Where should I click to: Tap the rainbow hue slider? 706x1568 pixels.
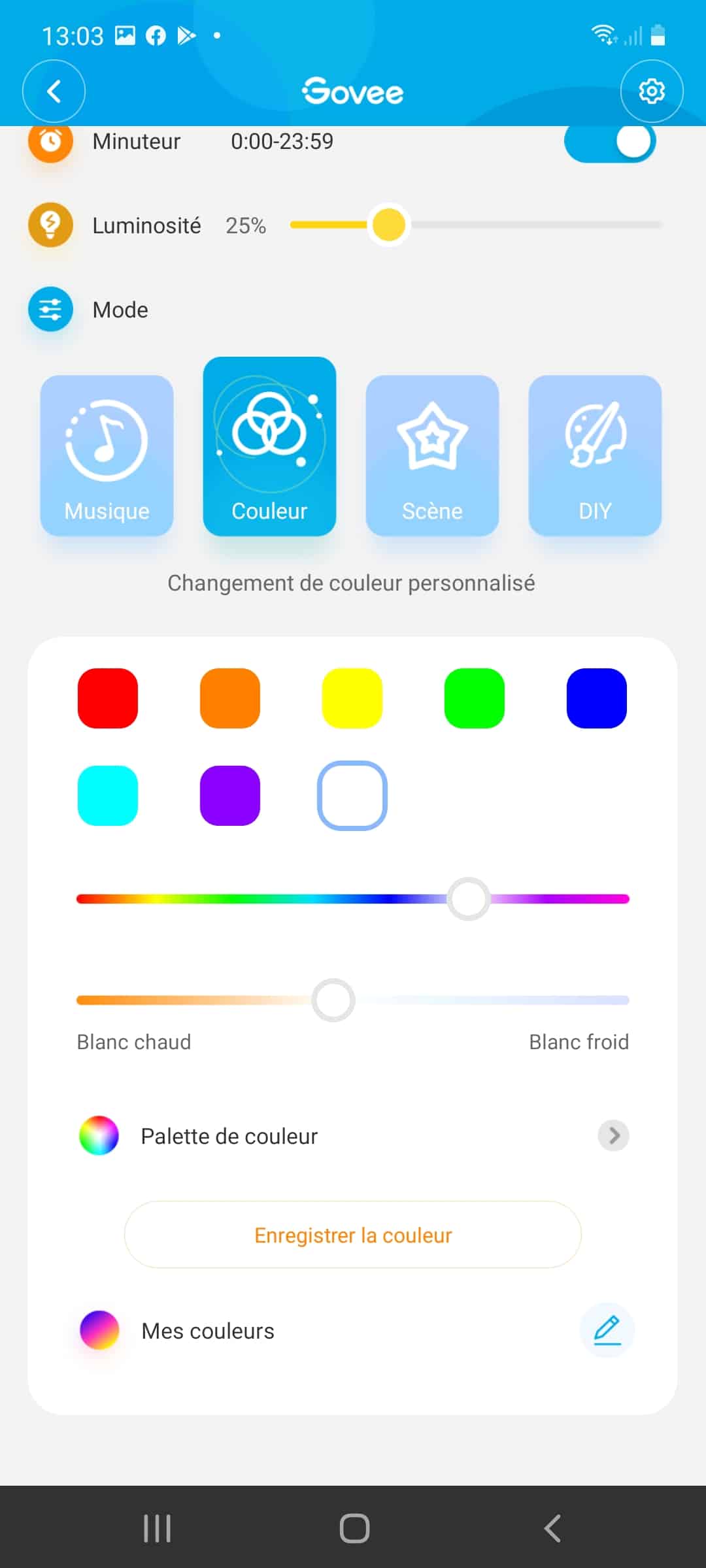pyautogui.click(x=353, y=899)
